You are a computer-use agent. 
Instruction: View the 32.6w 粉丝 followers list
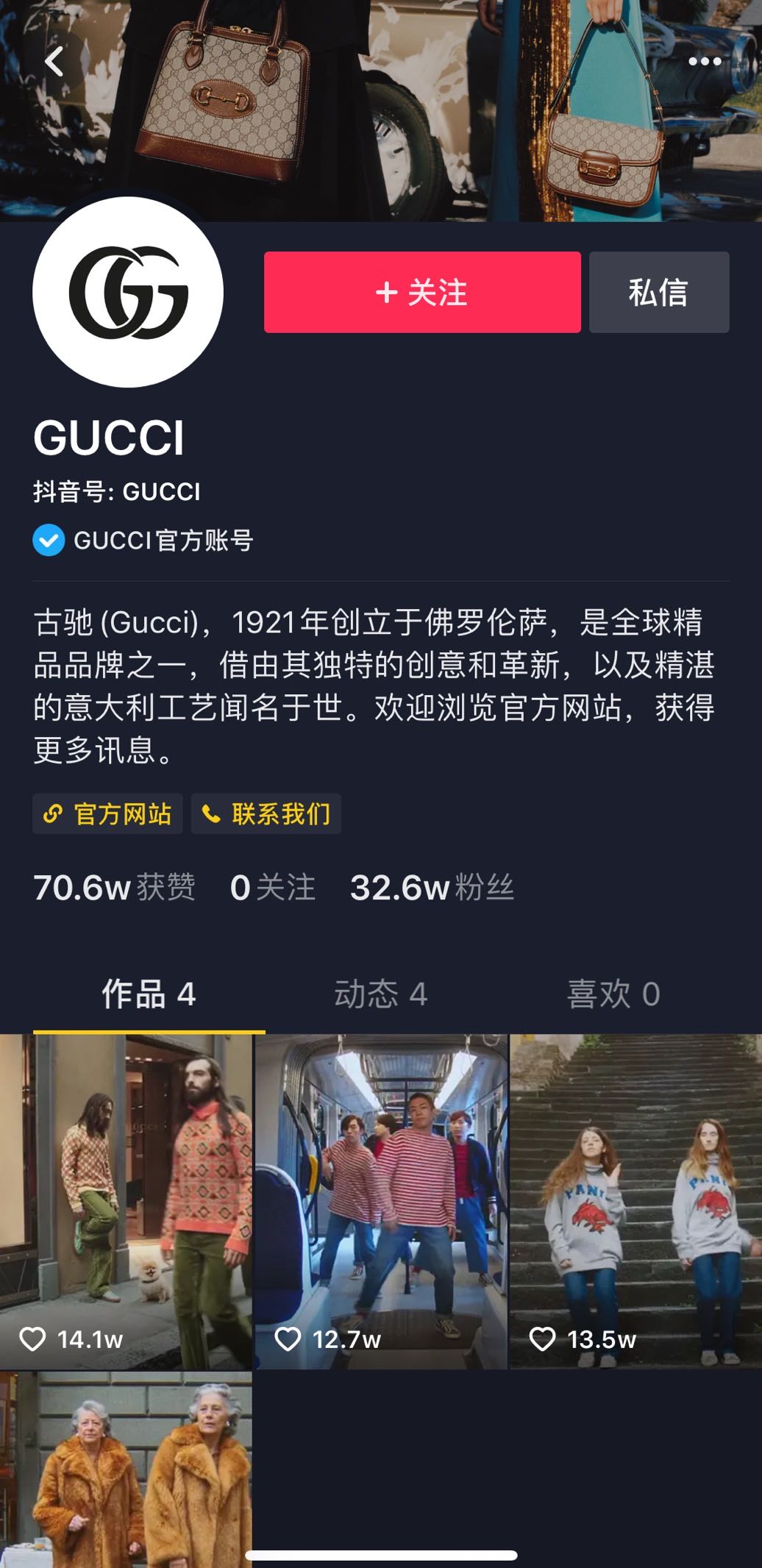pyautogui.click(x=432, y=888)
